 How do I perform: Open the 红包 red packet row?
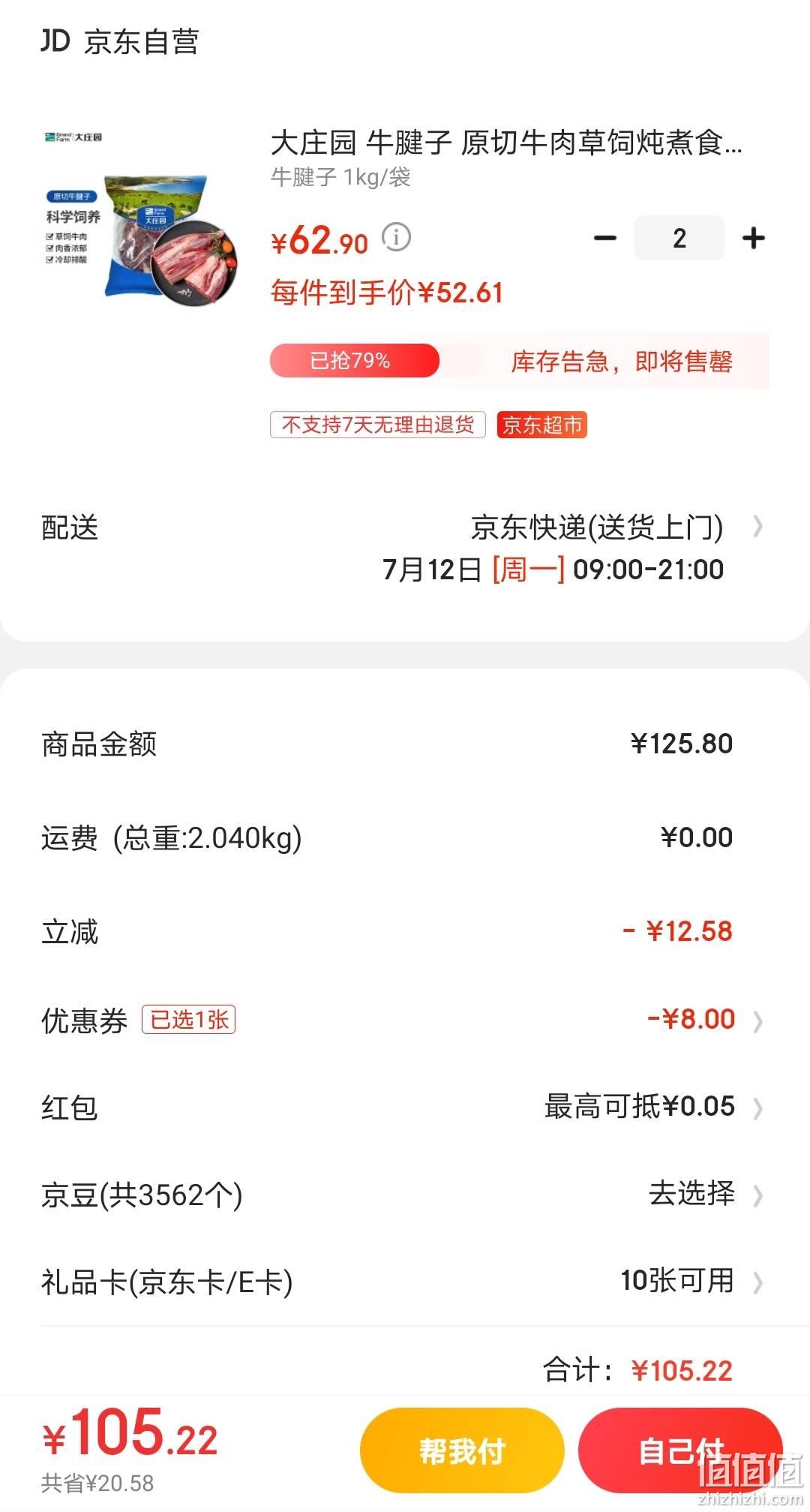point(405,1107)
